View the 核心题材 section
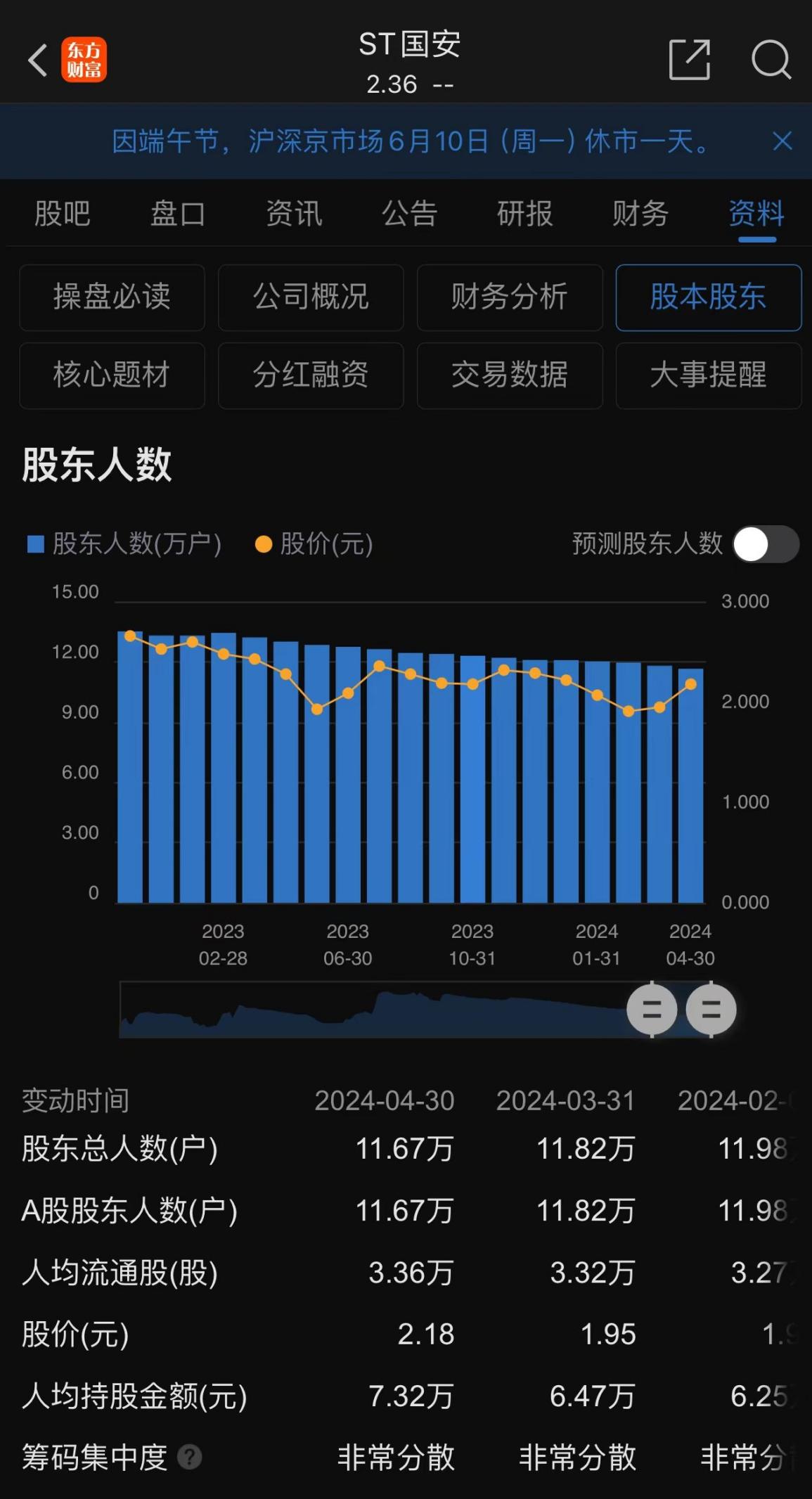This screenshot has width=812, height=1499. click(x=112, y=375)
